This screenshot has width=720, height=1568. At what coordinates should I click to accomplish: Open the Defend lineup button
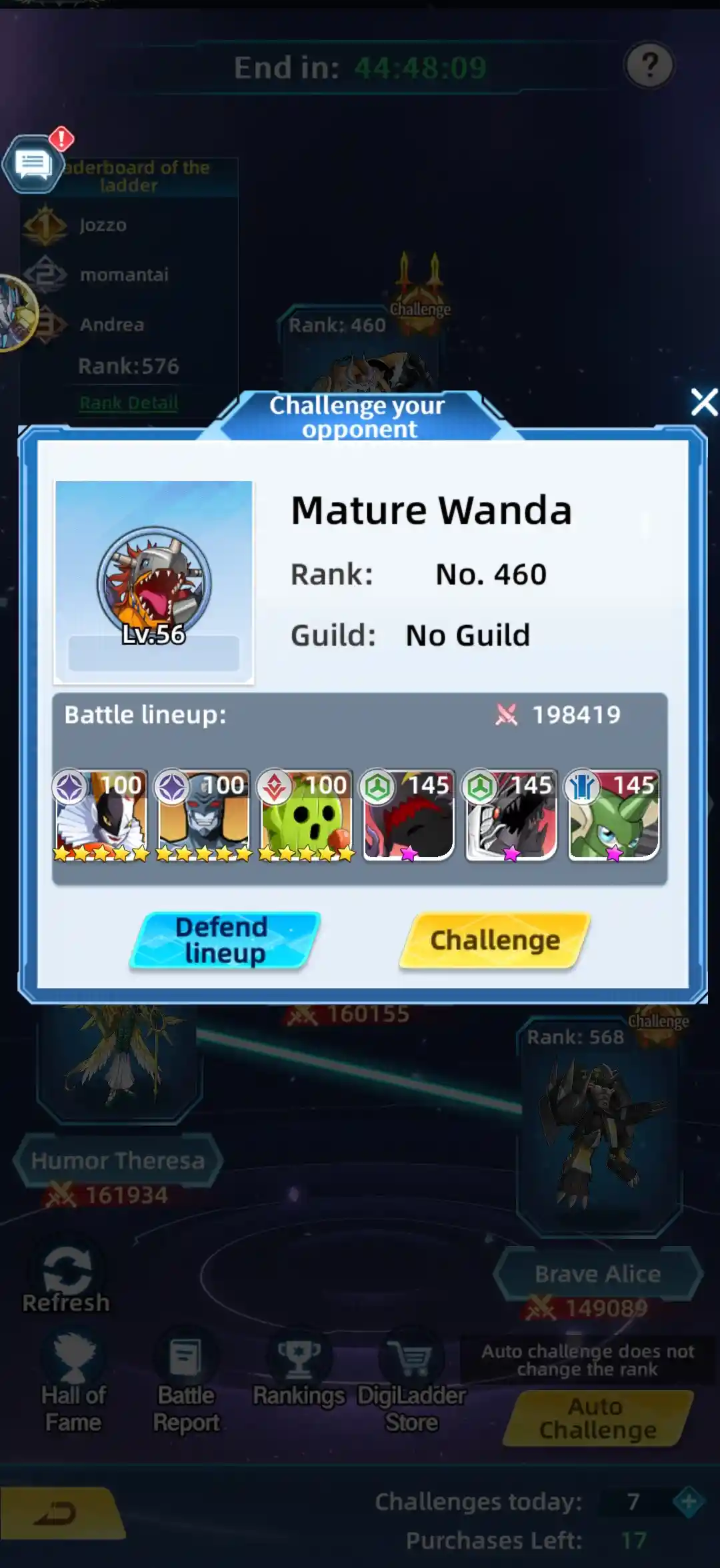point(225,940)
